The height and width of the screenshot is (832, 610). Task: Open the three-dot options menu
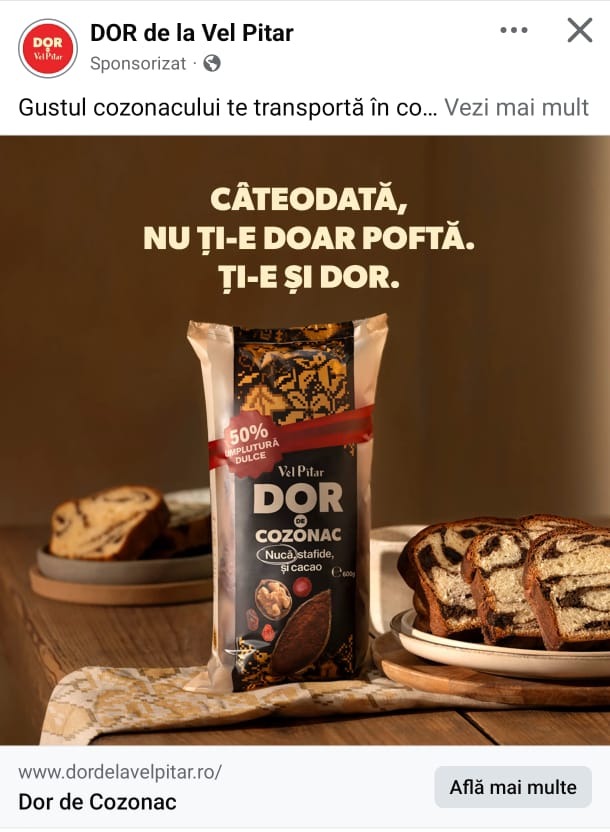click(x=513, y=30)
